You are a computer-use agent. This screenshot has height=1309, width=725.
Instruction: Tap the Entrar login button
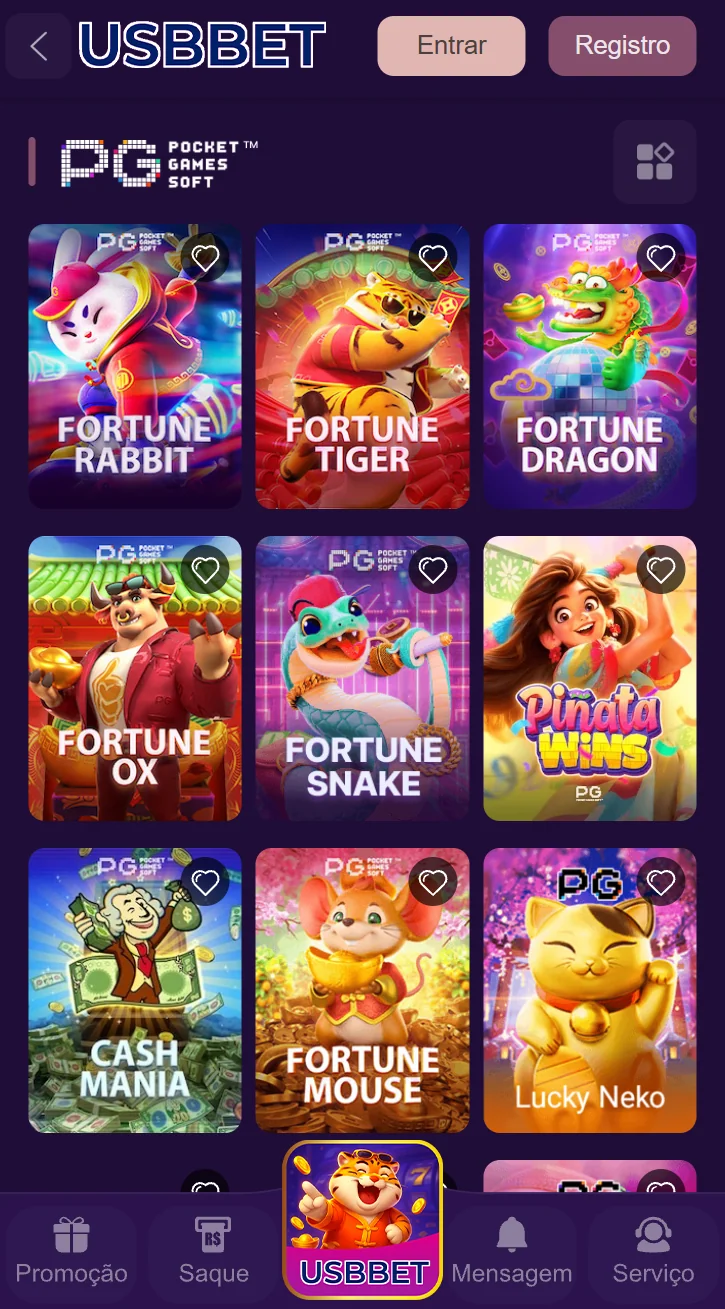451,46
